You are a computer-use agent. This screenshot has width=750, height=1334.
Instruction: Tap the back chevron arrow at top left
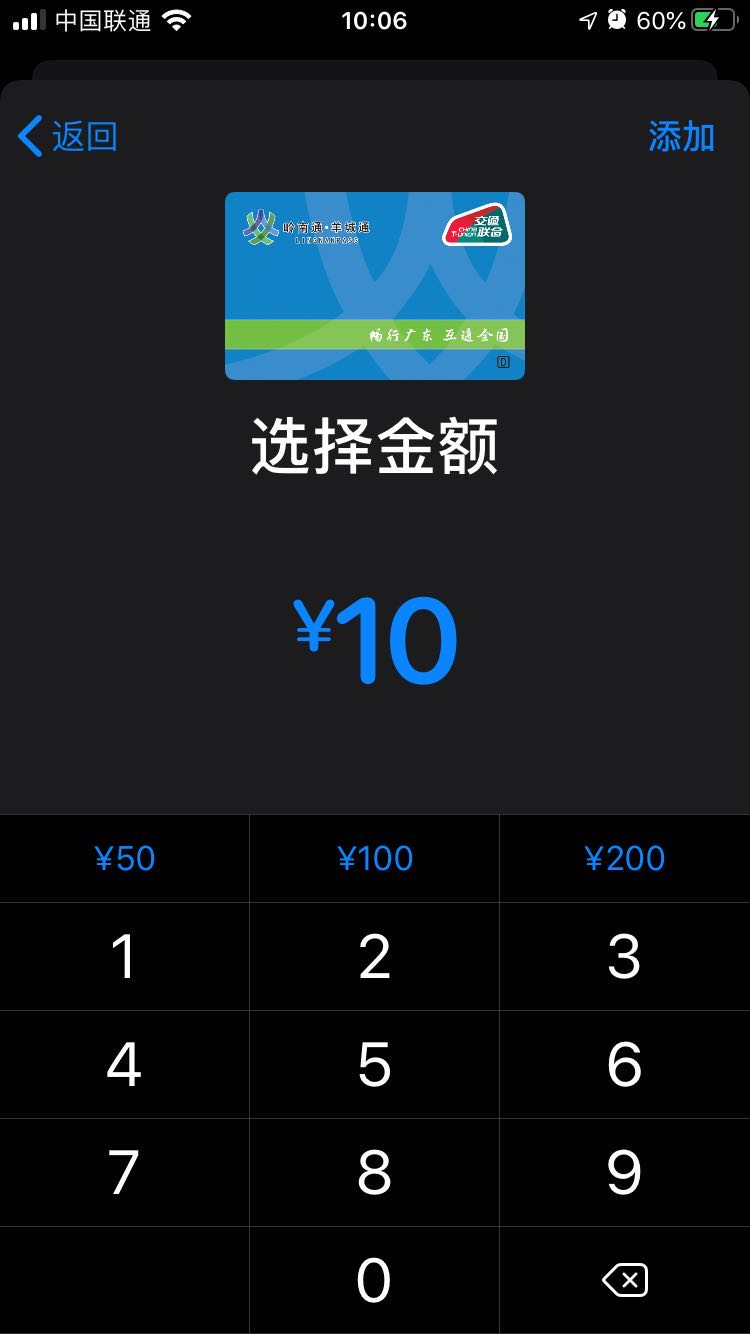pos(28,137)
